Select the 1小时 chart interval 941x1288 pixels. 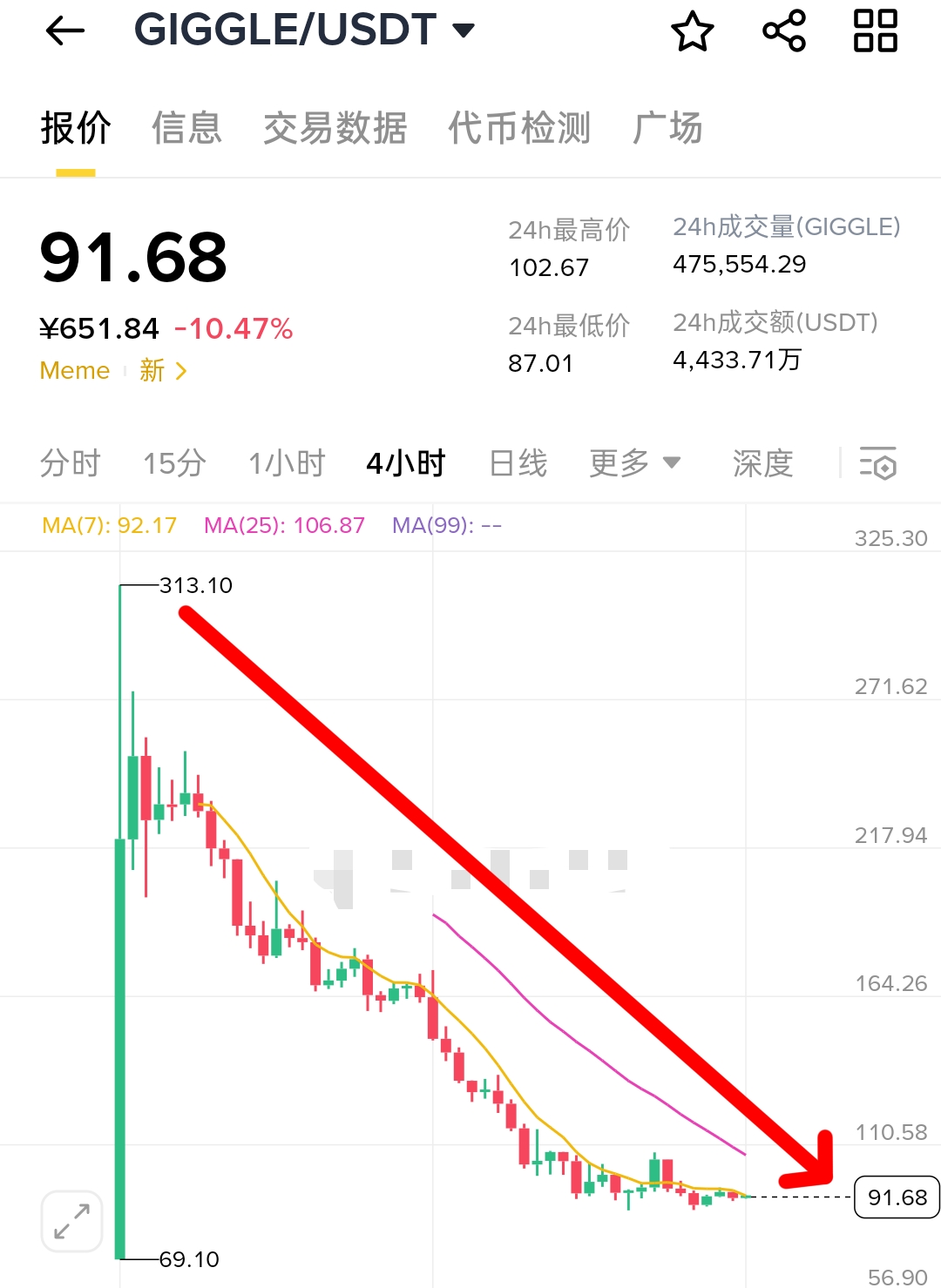tap(287, 463)
